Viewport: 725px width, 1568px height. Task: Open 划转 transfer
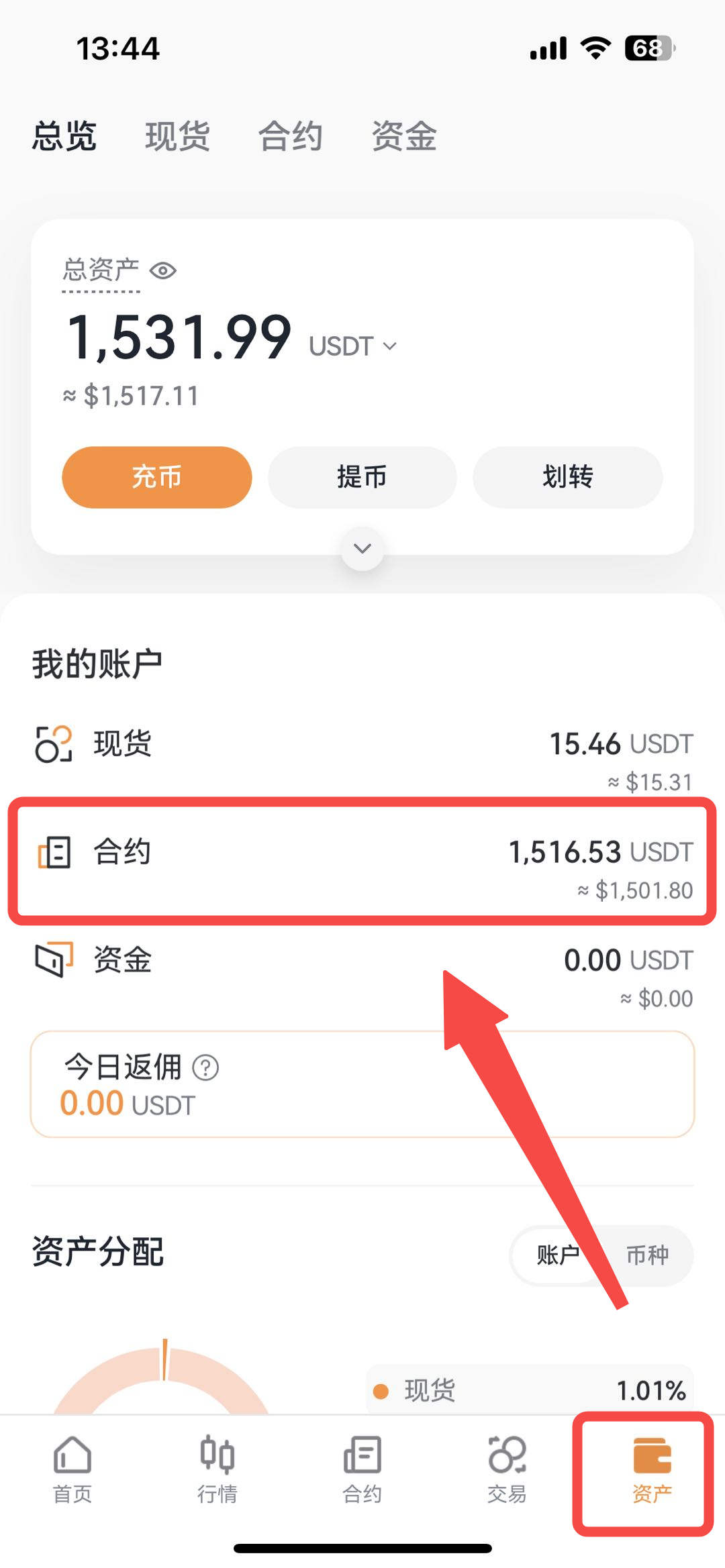[x=568, y=477]
